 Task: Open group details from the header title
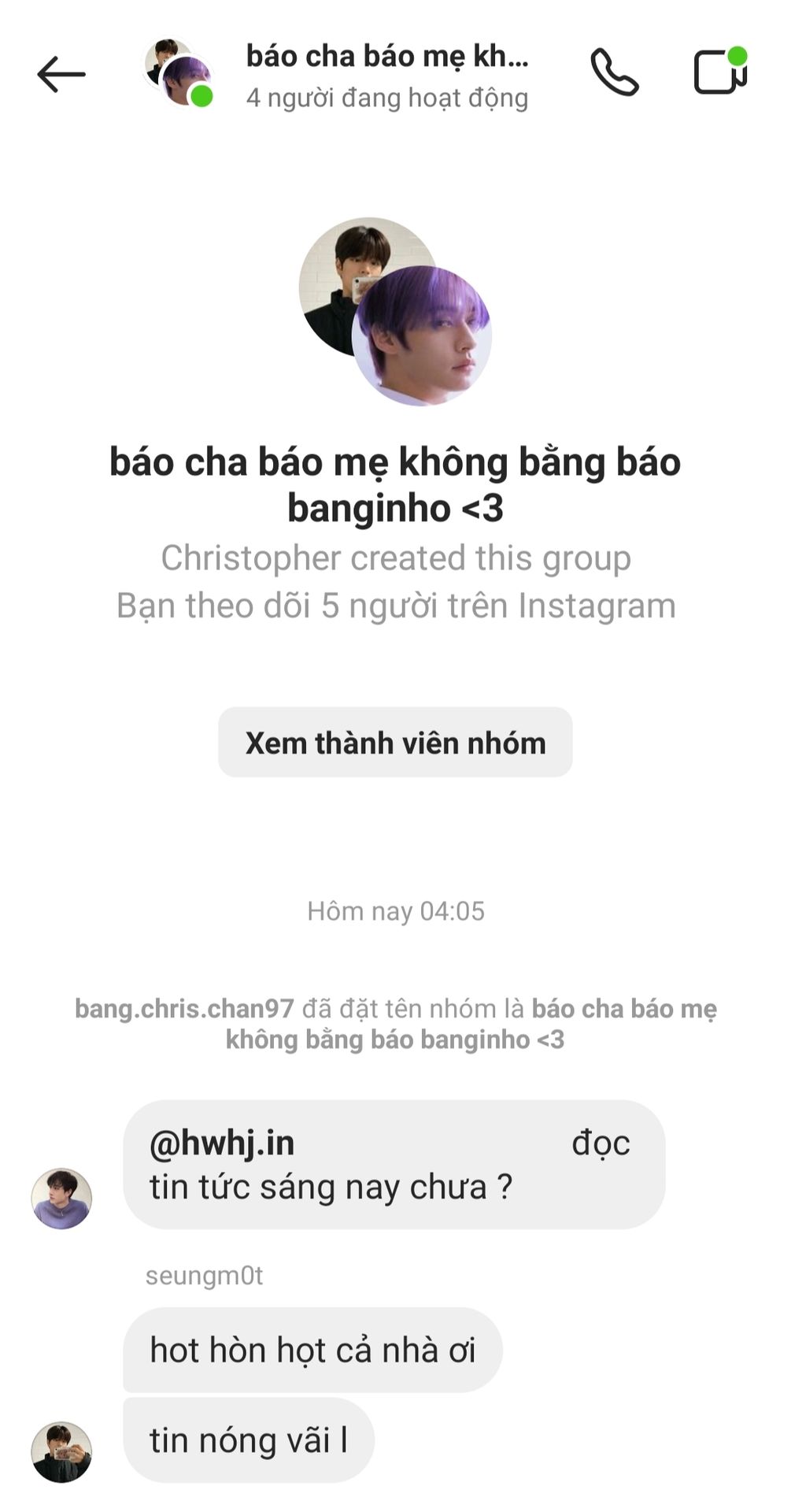386,57
